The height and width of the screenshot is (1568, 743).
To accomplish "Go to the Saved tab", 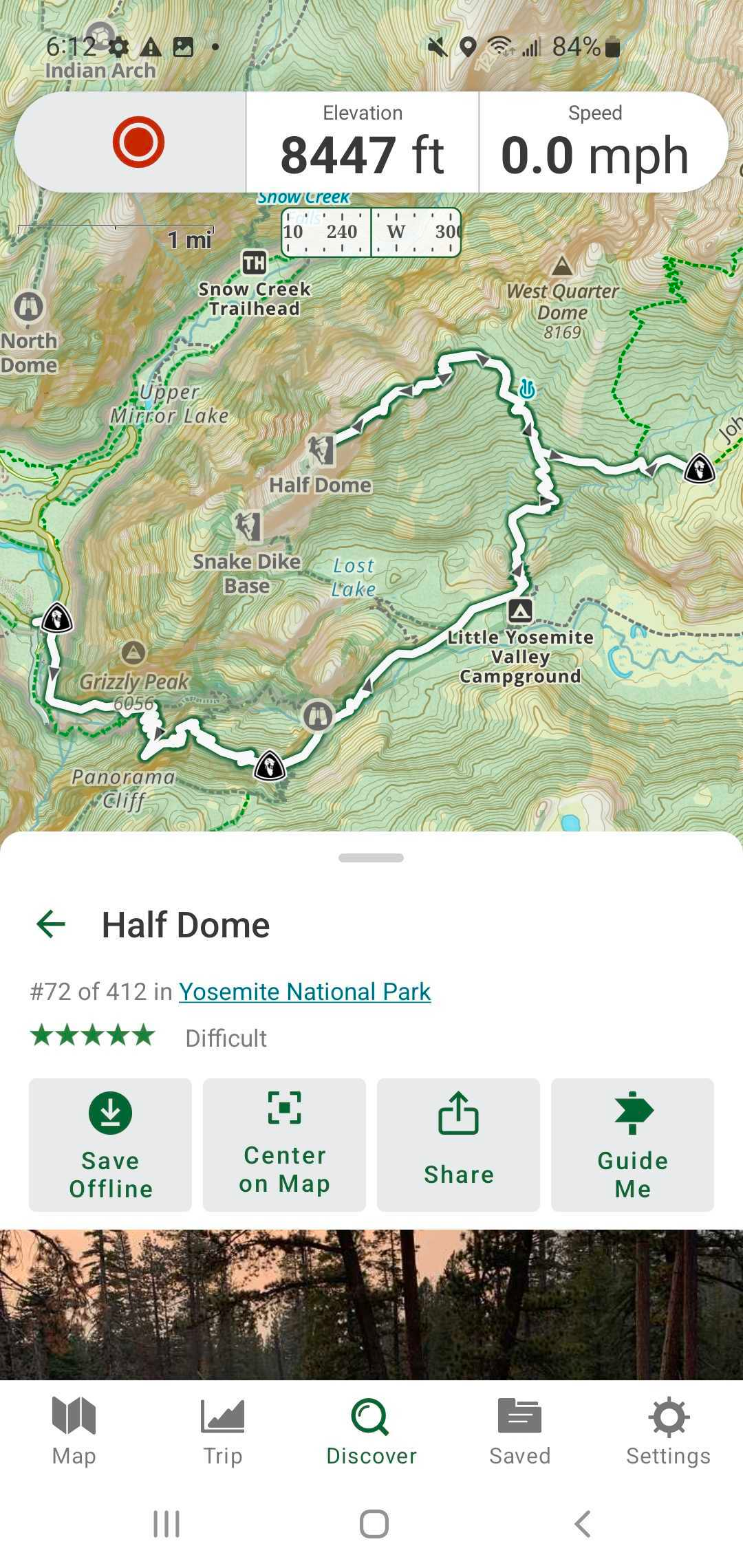I will (520, 1432).
